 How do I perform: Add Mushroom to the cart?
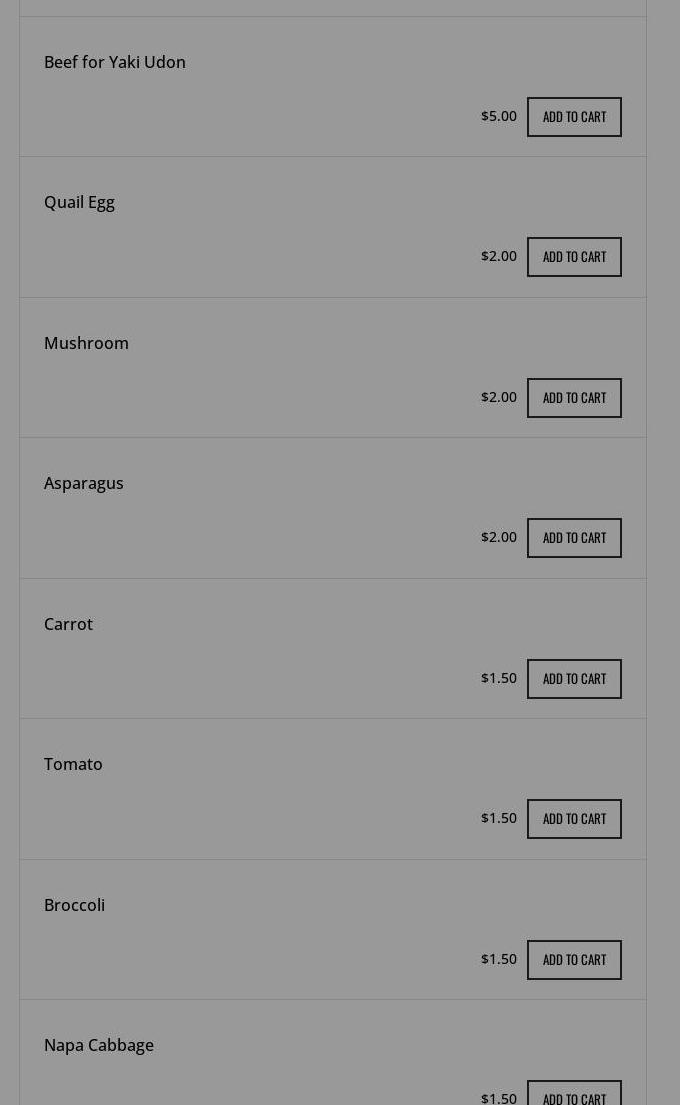click(x=574, y=398)
